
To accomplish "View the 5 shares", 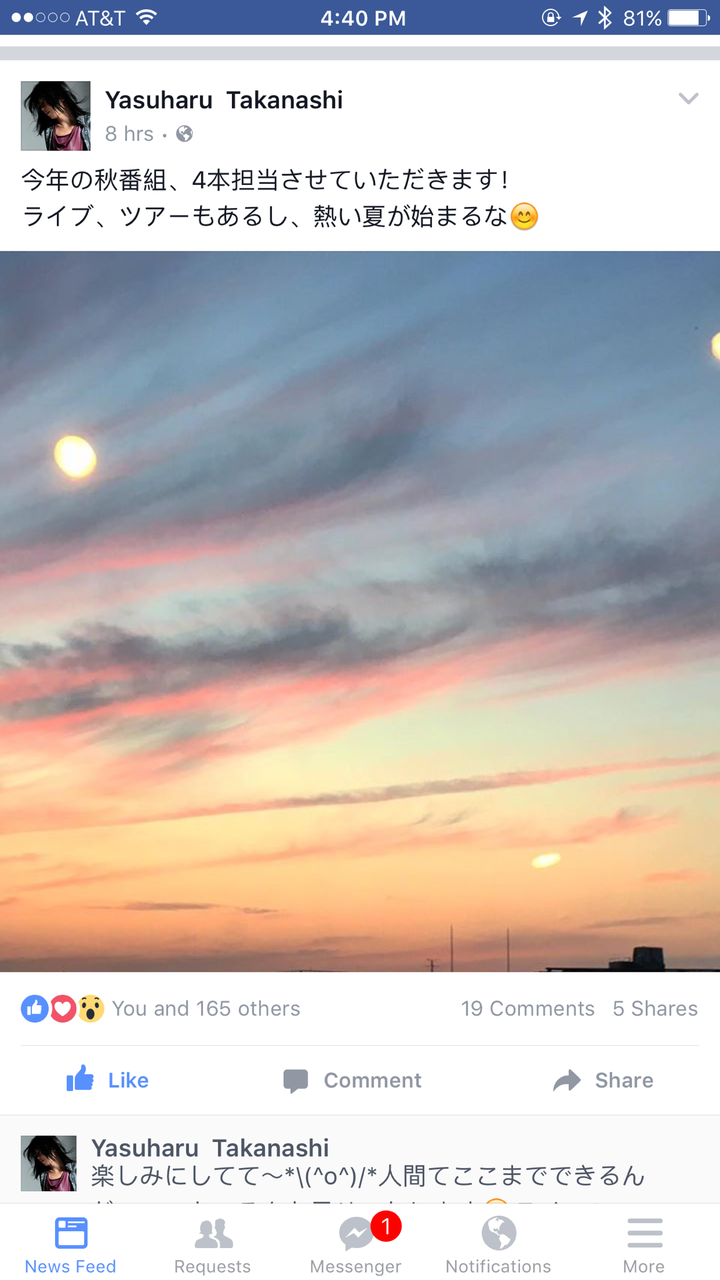I will [655, 1009].
